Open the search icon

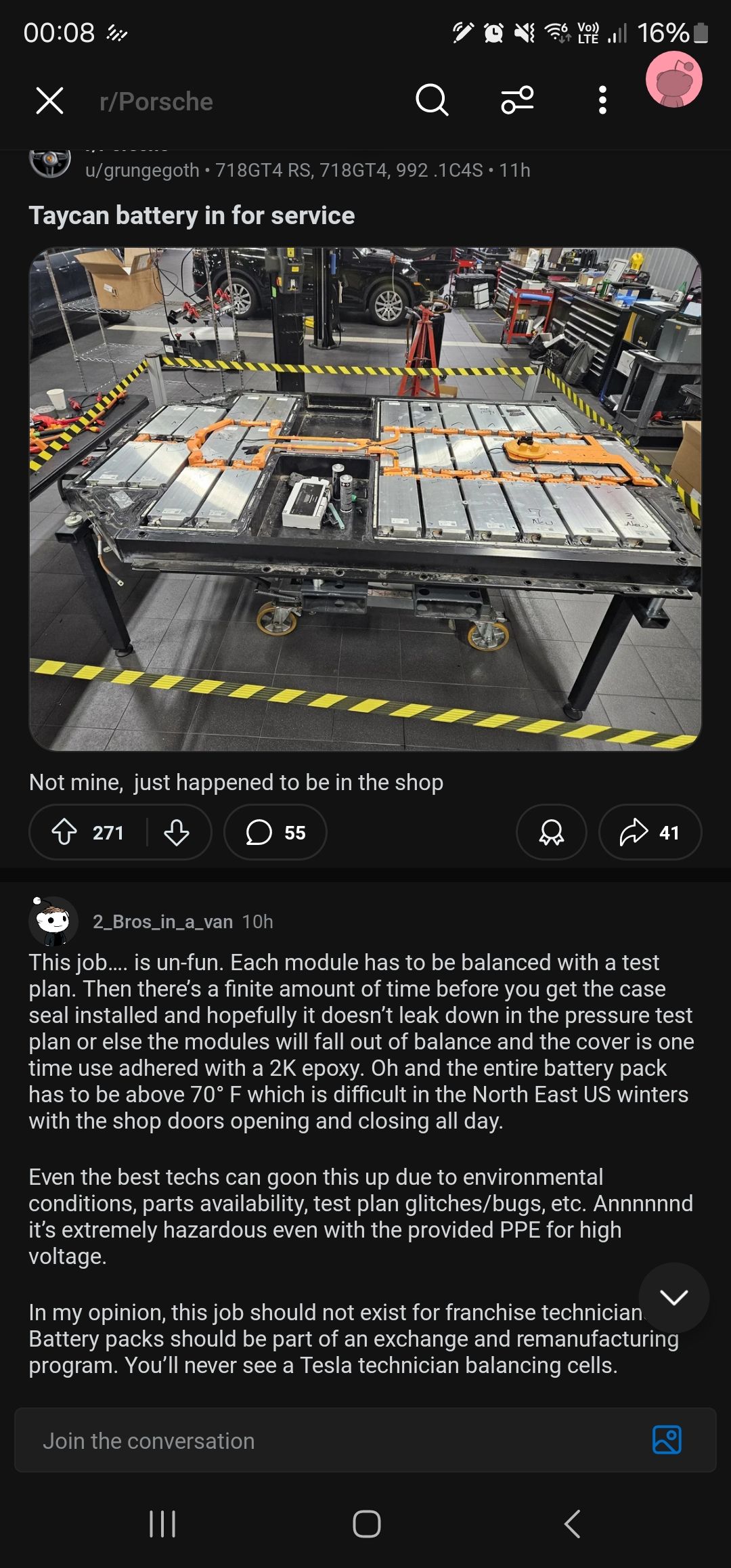[432, 101]
